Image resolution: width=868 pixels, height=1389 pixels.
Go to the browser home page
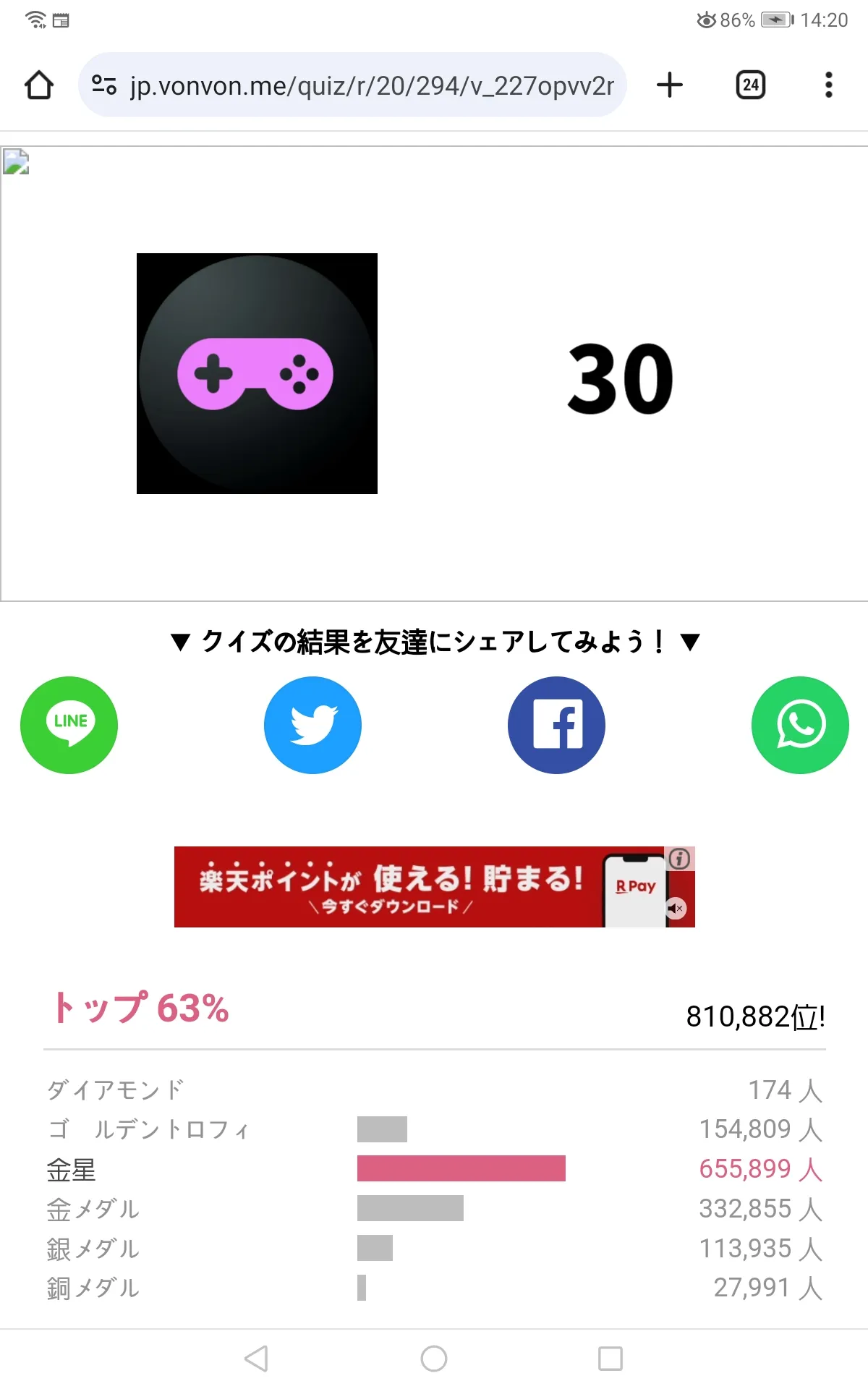(39, 85)
